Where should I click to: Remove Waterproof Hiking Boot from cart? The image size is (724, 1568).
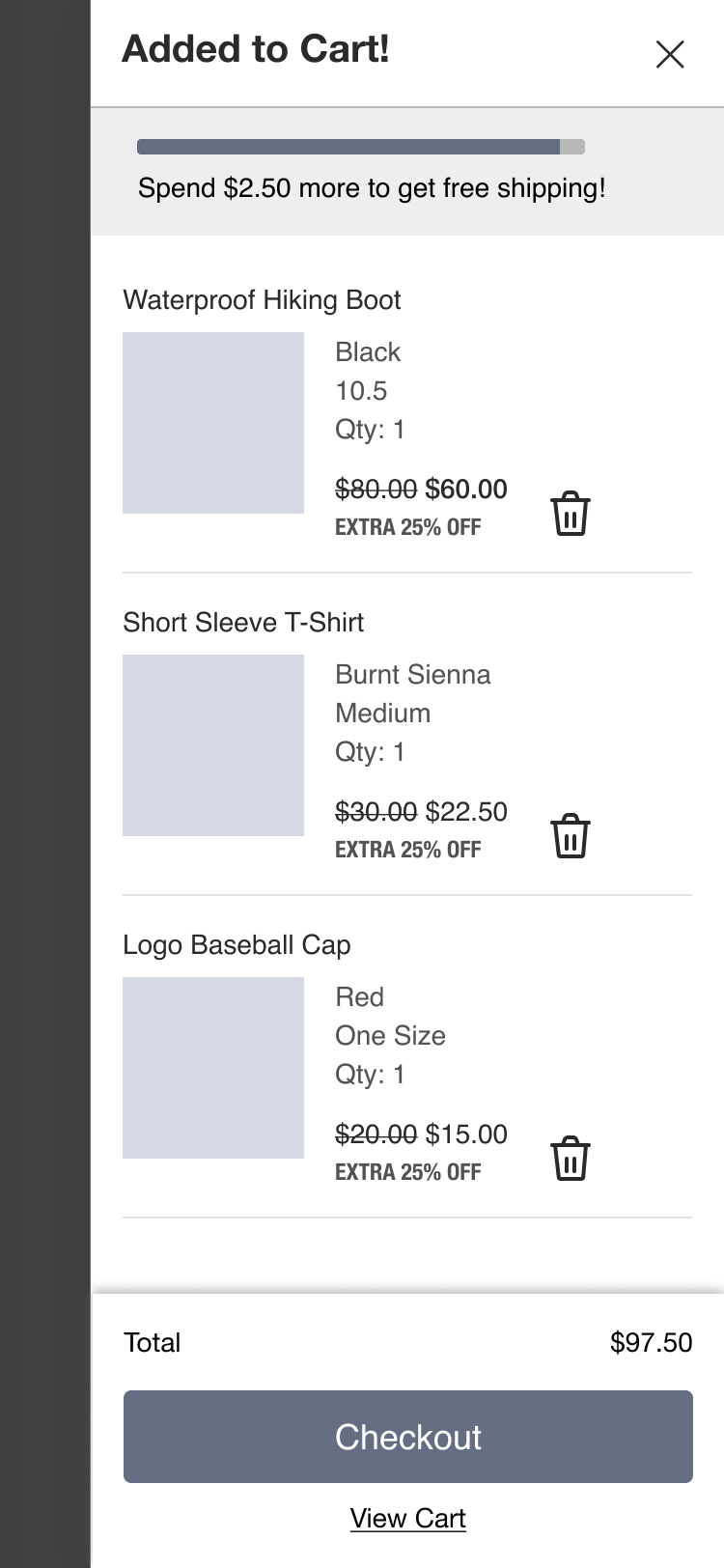571,514
